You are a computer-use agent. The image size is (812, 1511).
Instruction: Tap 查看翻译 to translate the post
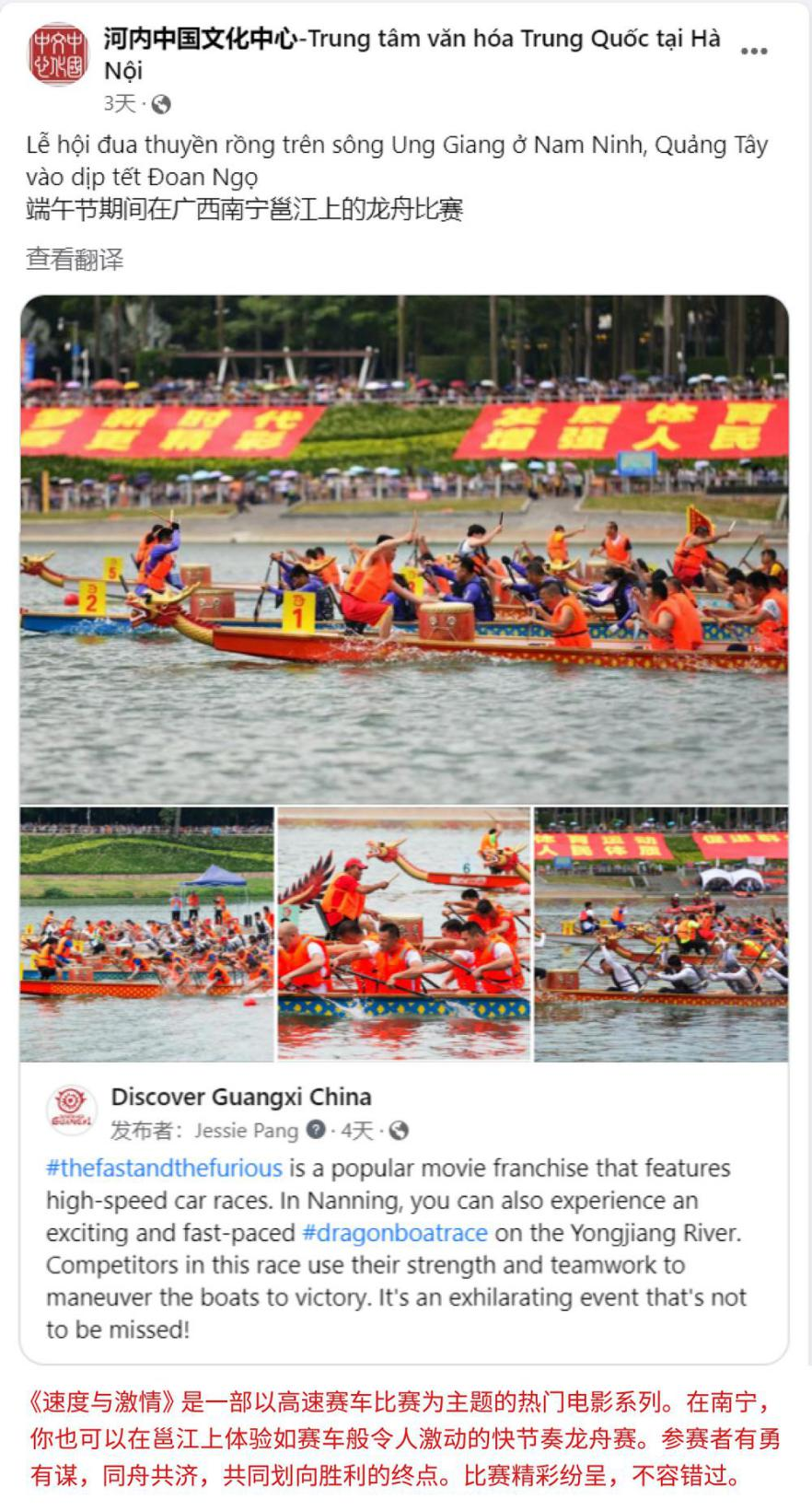tap(75, 260)
